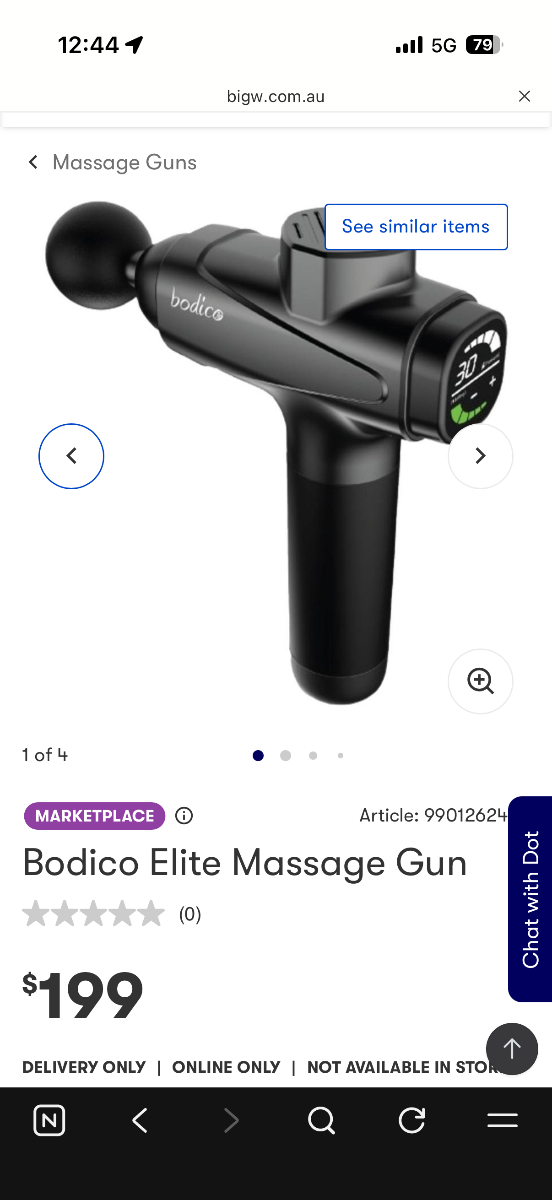This screenshot has width=552, height=1200.
Task: Close the bigw.com.au browser page
Action: [x=524, y=97]
